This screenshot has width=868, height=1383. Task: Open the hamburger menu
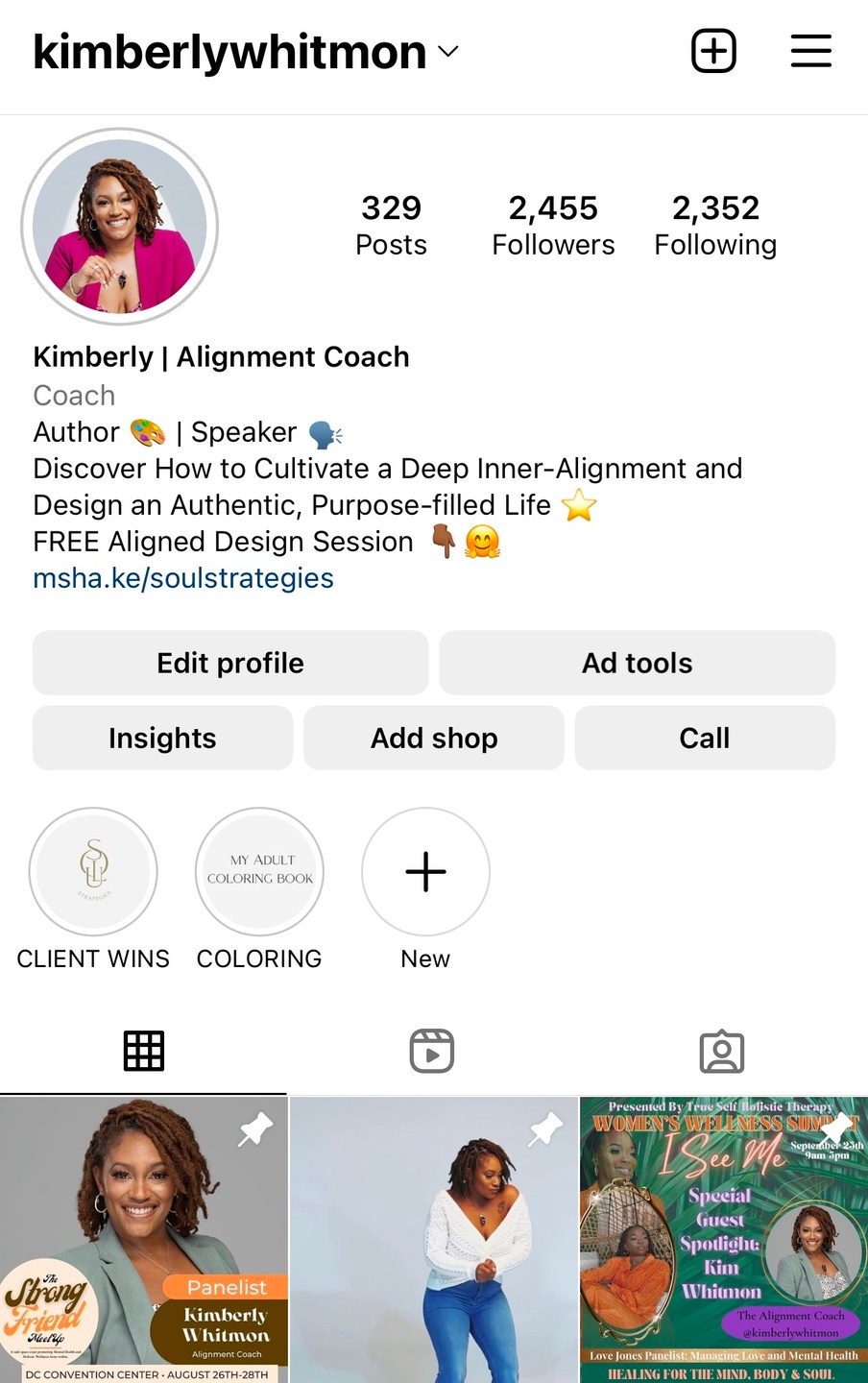coord(810,52)
